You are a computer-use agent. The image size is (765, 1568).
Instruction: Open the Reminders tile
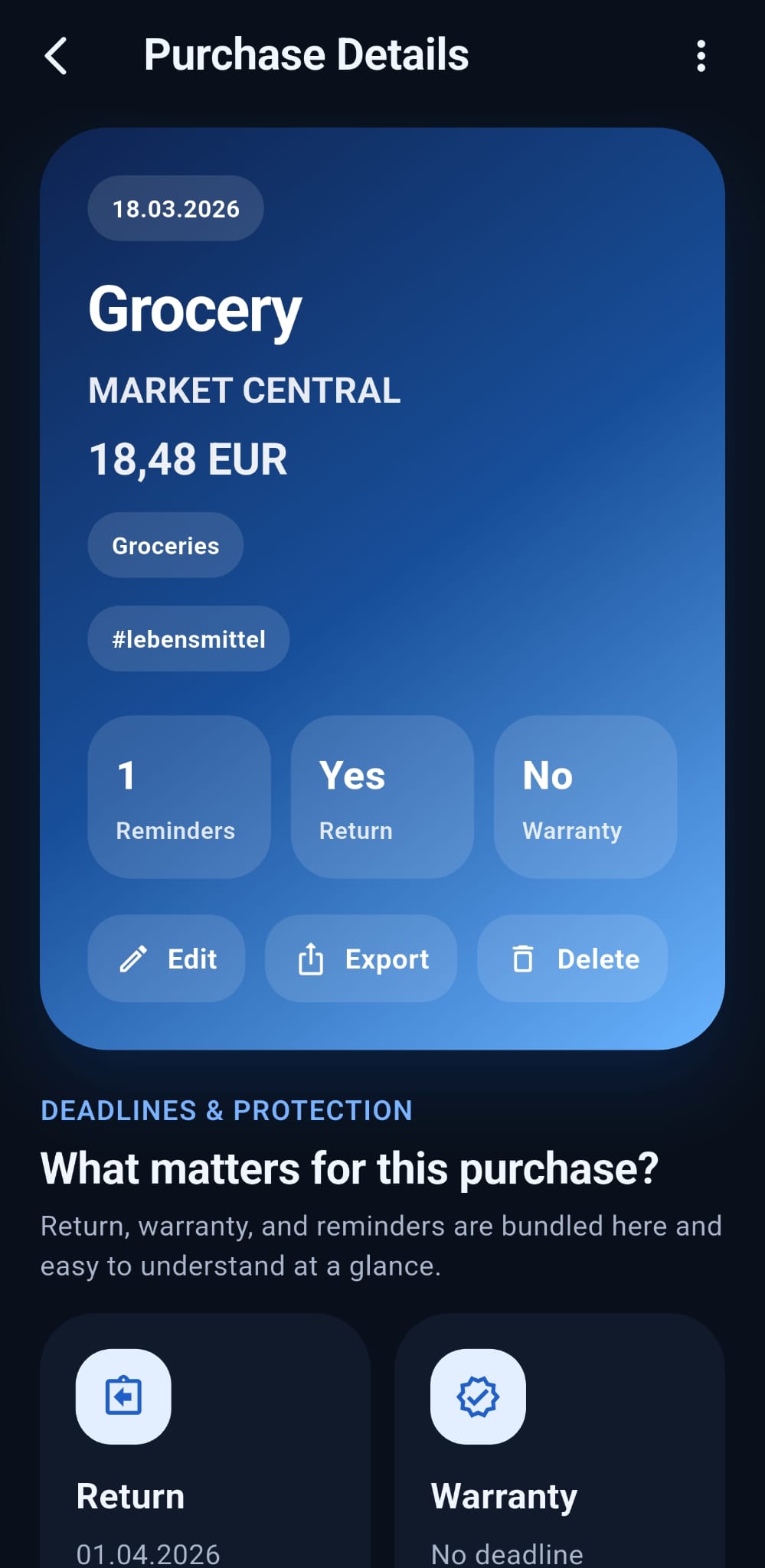tap(179, 796)
